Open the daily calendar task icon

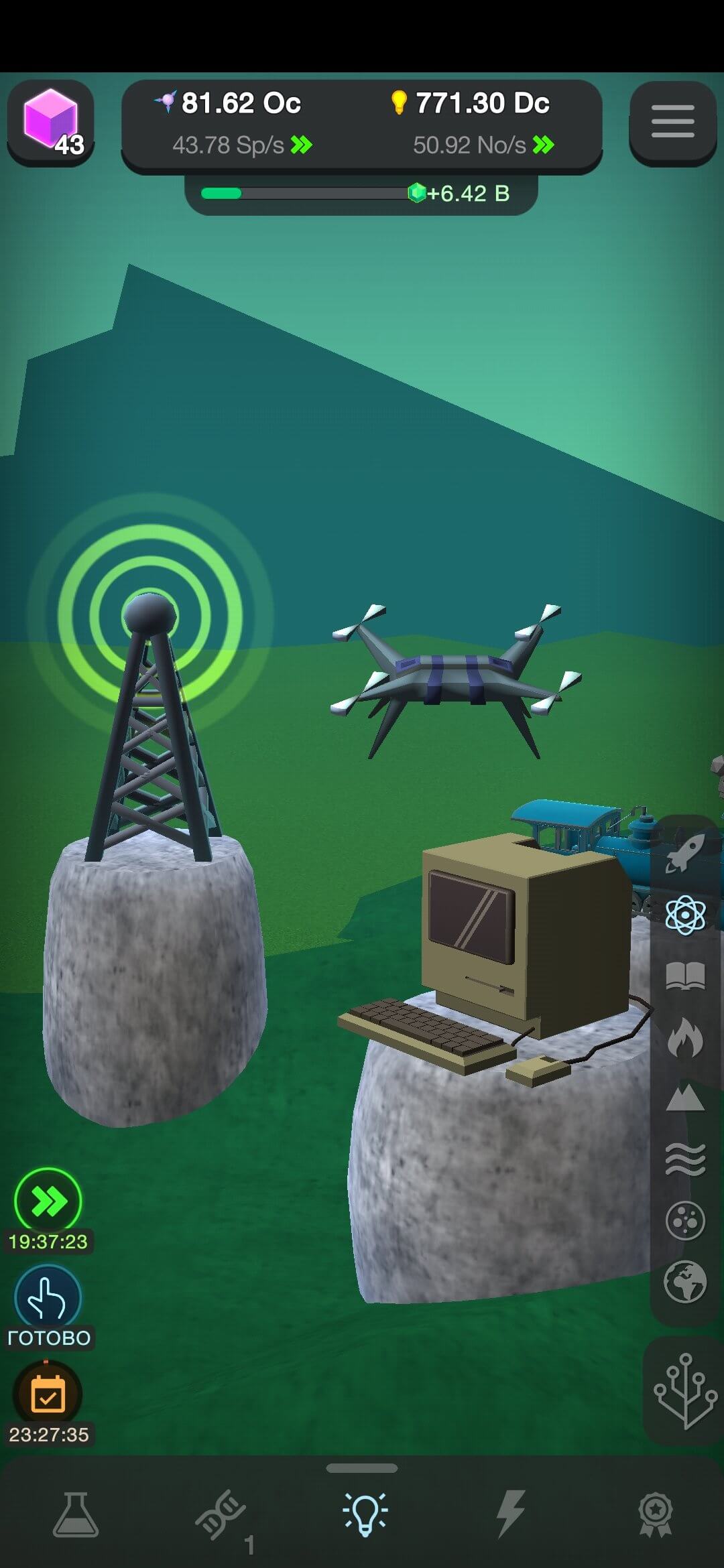pyautogui.click(x=48, y=1394)
